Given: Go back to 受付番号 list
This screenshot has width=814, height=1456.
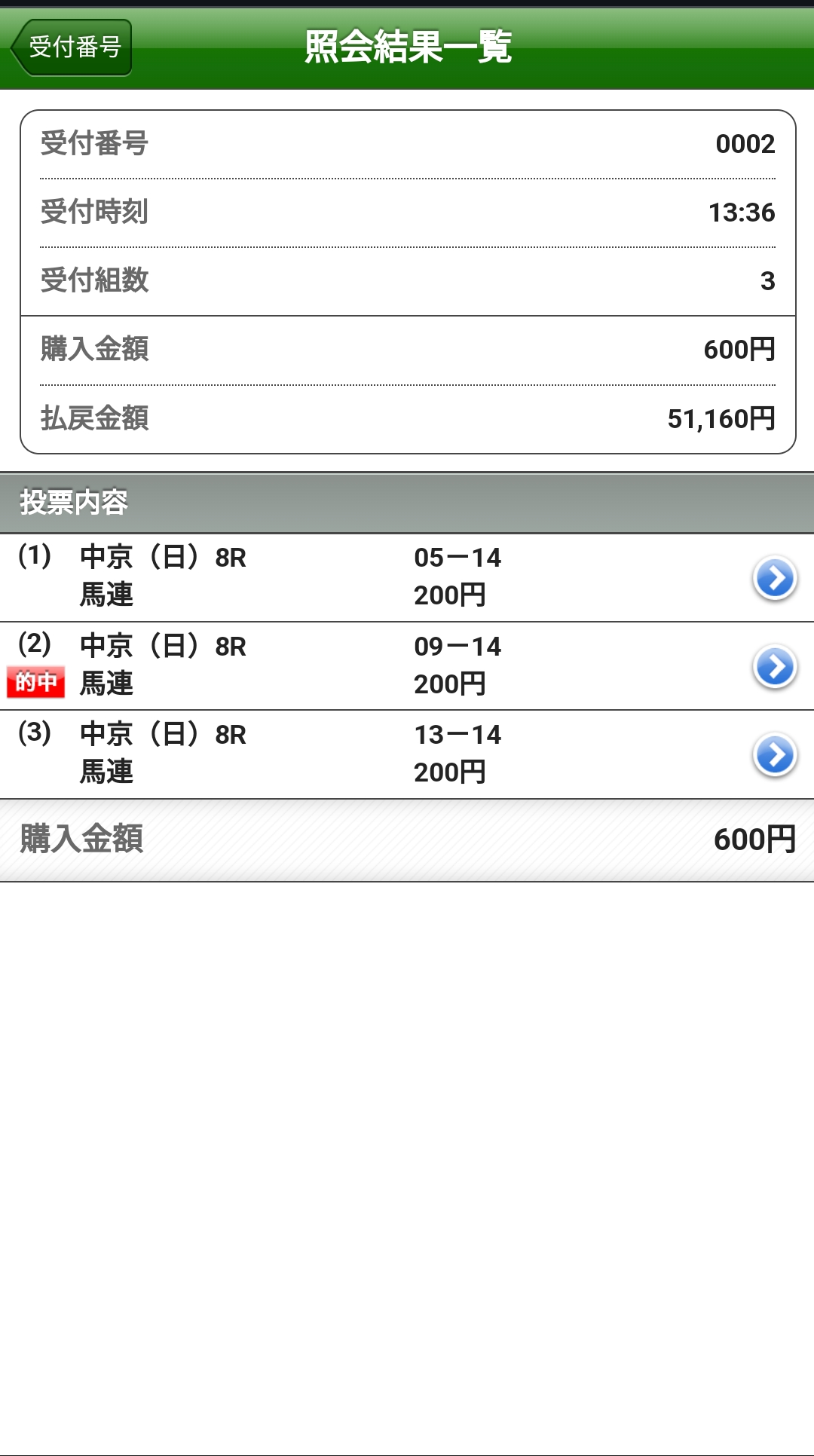Looking at the screenshot, I should point(72,47).
